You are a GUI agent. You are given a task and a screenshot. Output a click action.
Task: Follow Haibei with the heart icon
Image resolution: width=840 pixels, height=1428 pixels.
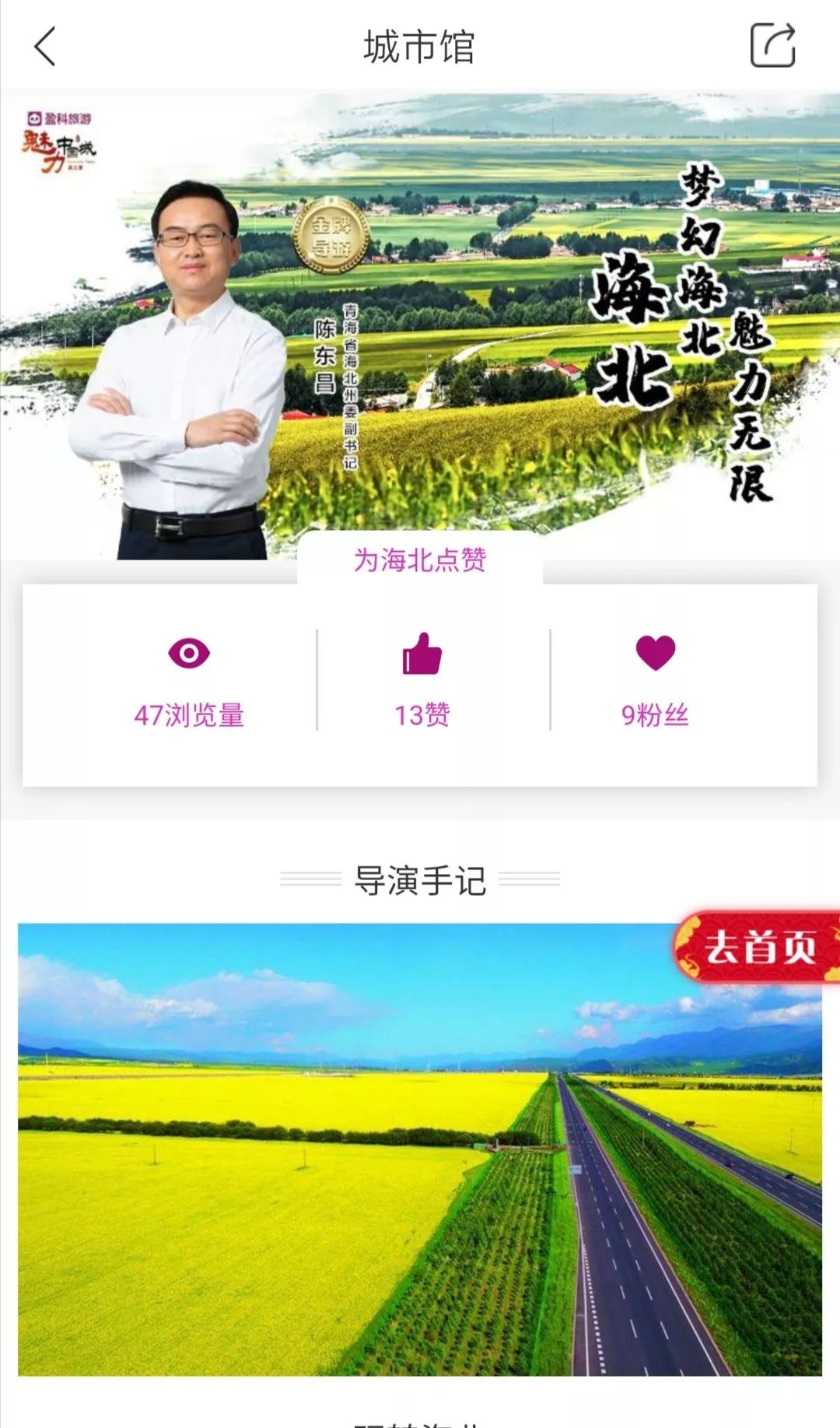click(x=655, y=653)
